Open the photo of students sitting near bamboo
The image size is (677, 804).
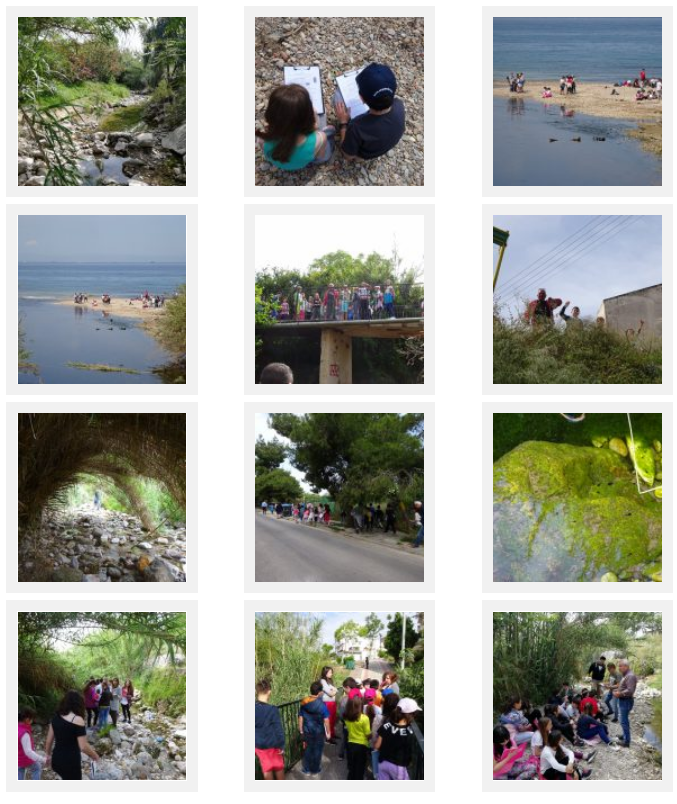point(576,695)
